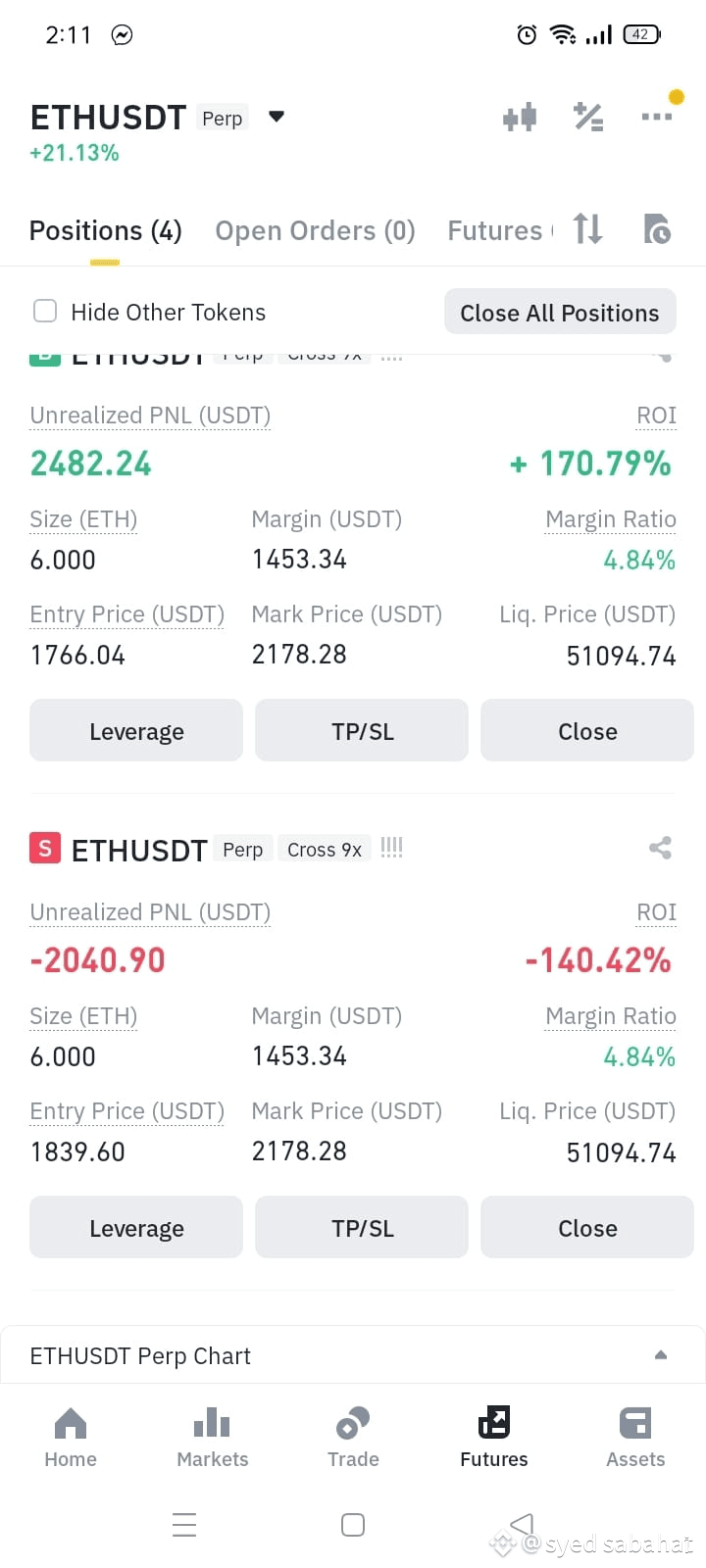706x1568 pixels.
Task: Open the candlestick chart icon
Action: (520, 117)
